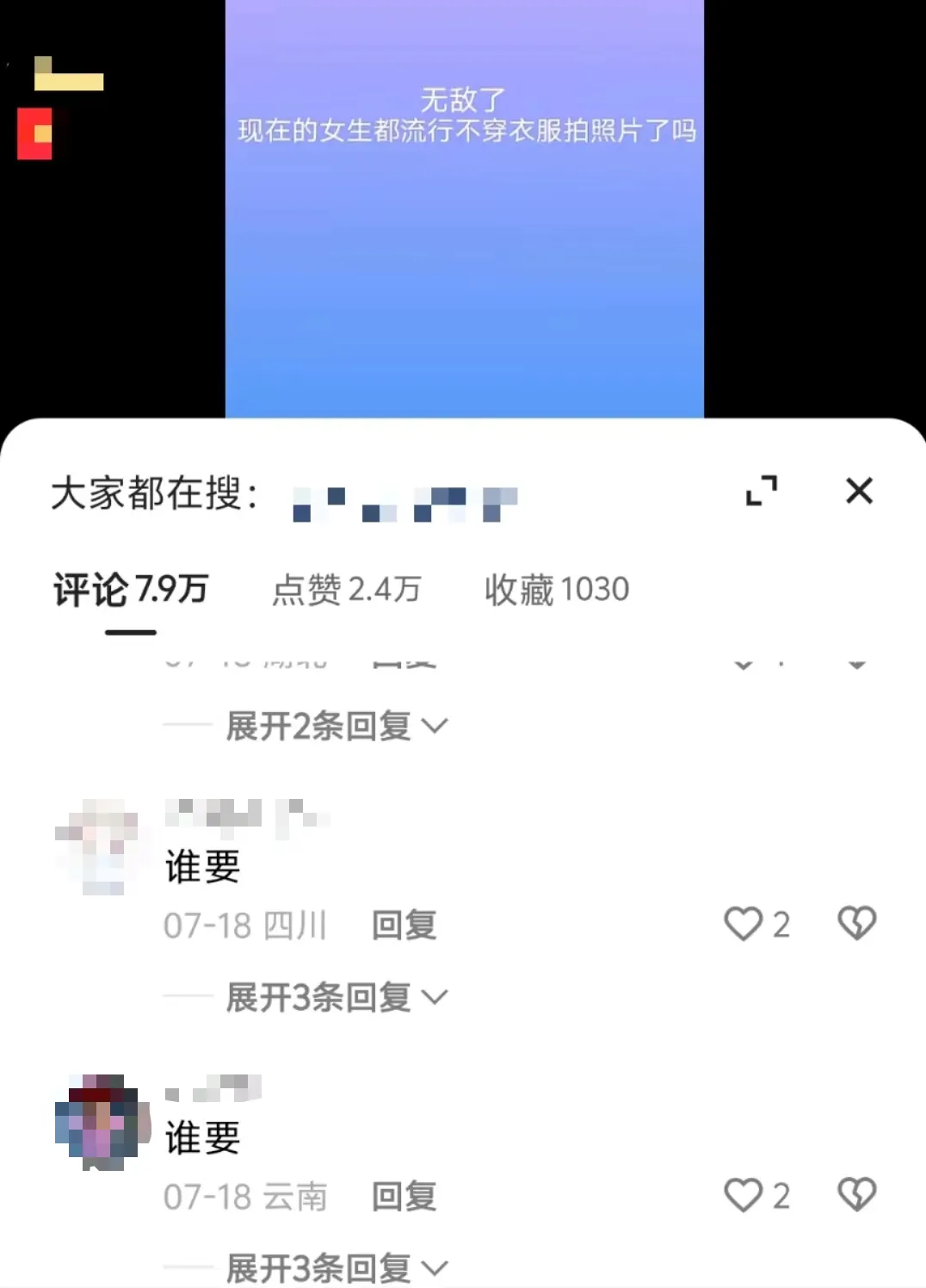Switch to the 点赞 2.4万 tab
The image size is (926, 1288).
click(346, 591)
